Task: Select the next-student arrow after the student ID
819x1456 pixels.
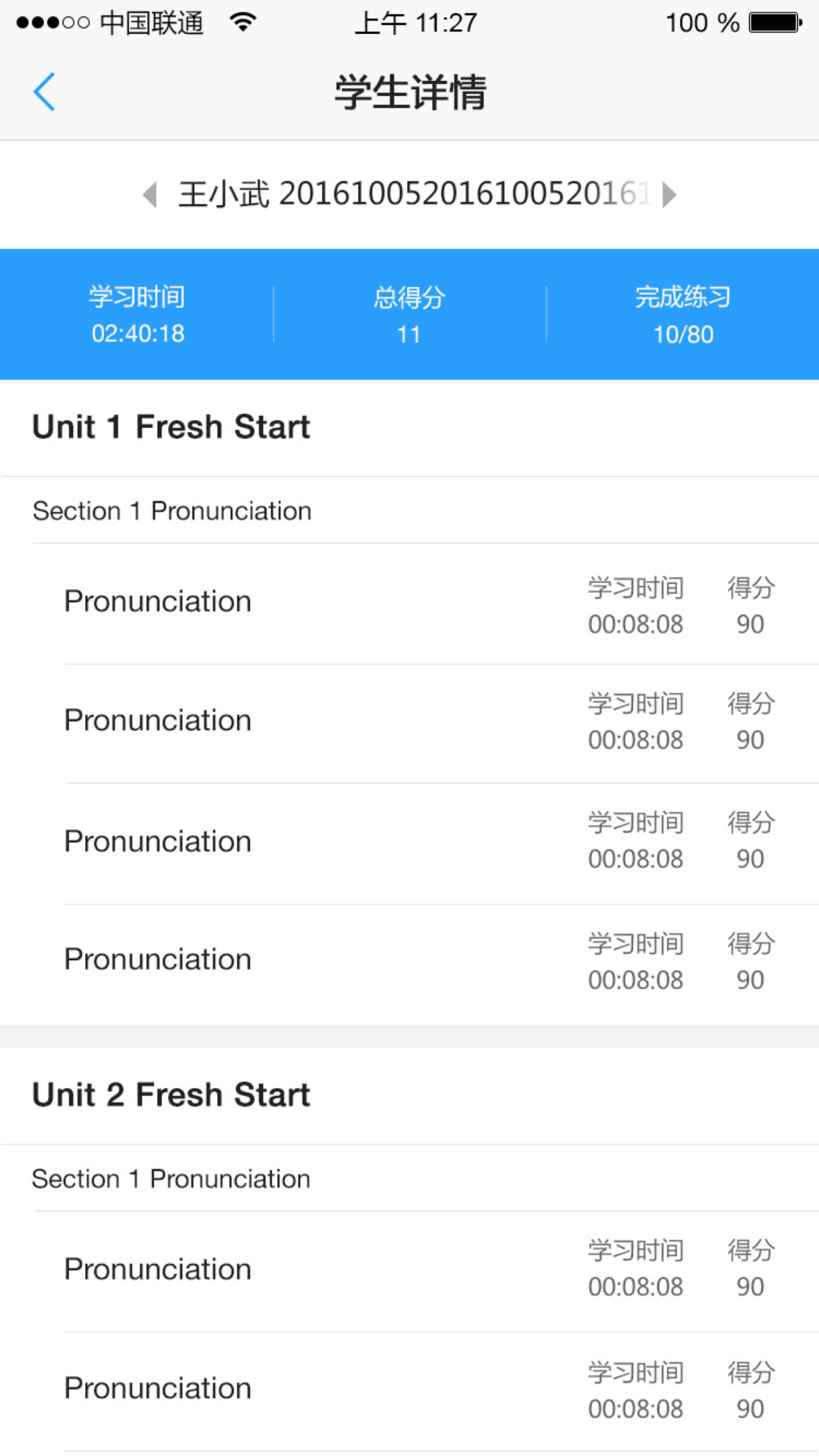Action: pos(670,195)
